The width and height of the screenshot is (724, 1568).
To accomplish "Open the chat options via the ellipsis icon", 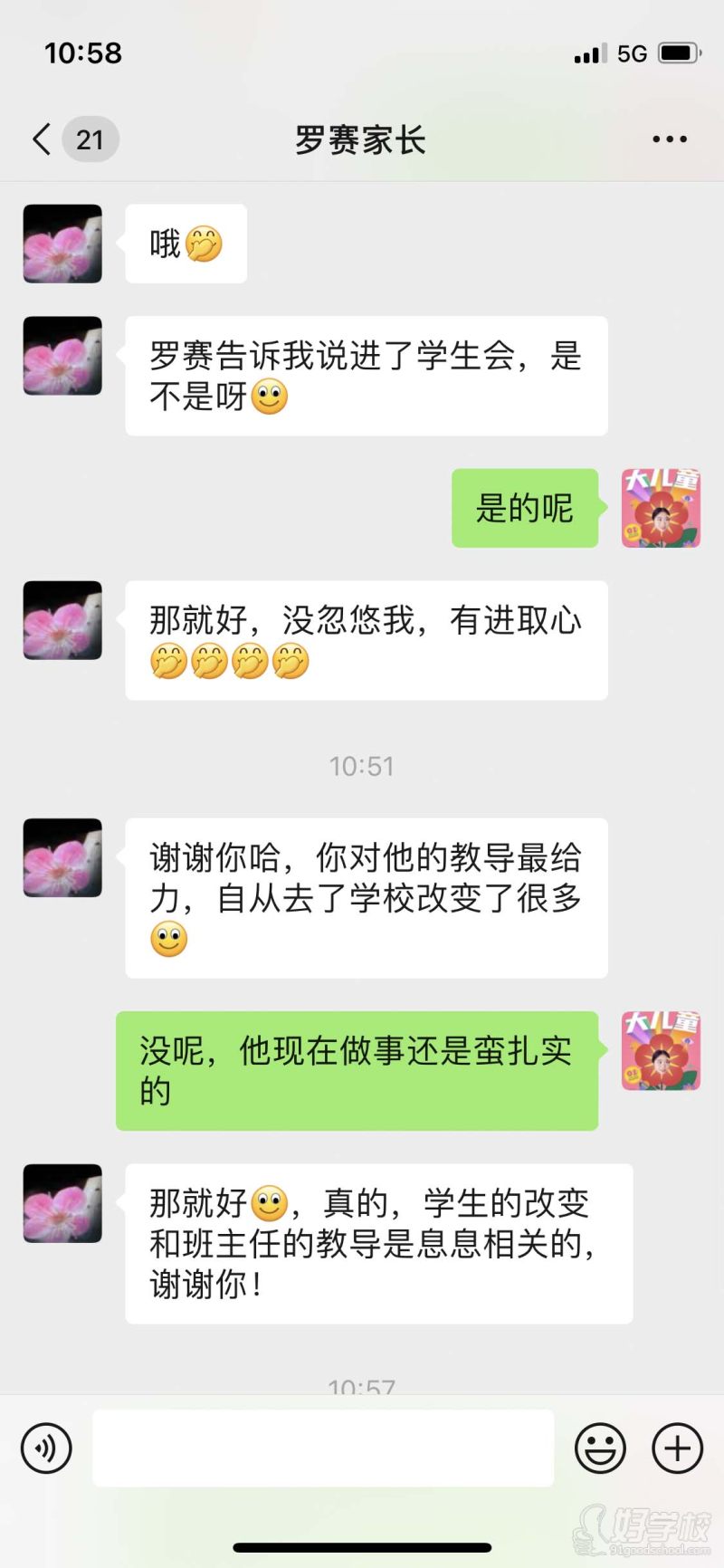I will (669, 139).
